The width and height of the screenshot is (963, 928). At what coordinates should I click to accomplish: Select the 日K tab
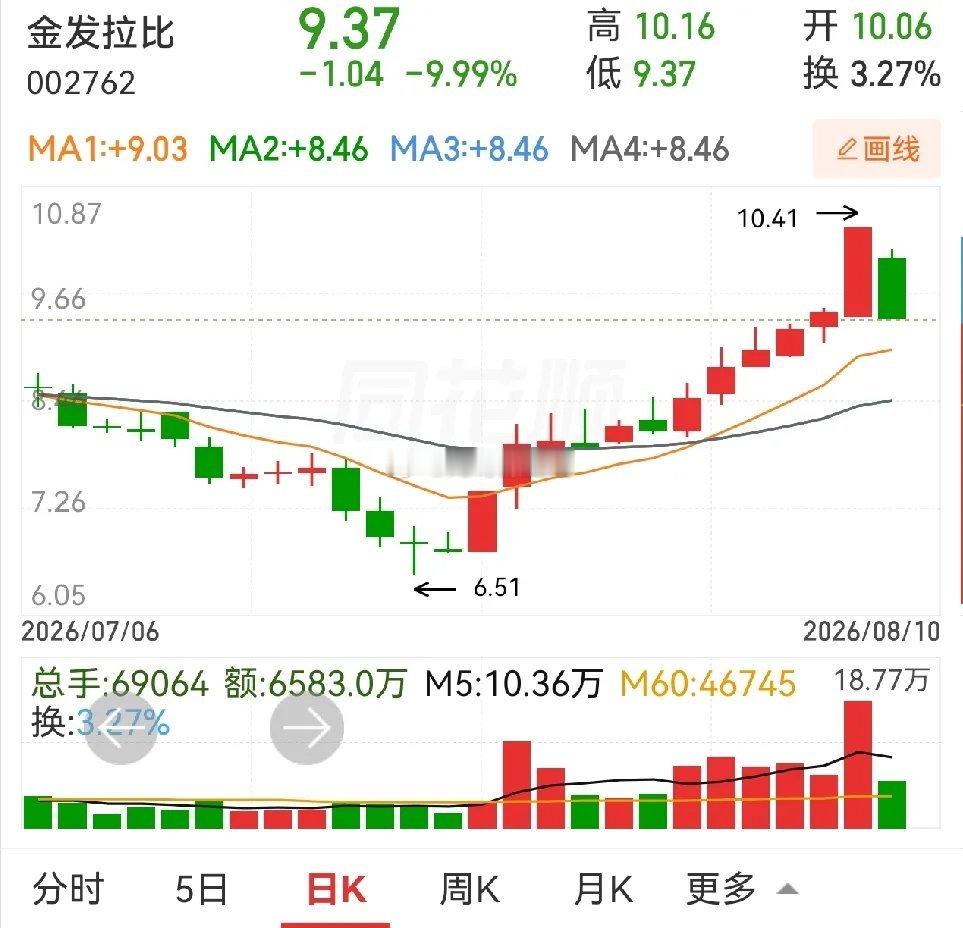(x=336, y=888)
